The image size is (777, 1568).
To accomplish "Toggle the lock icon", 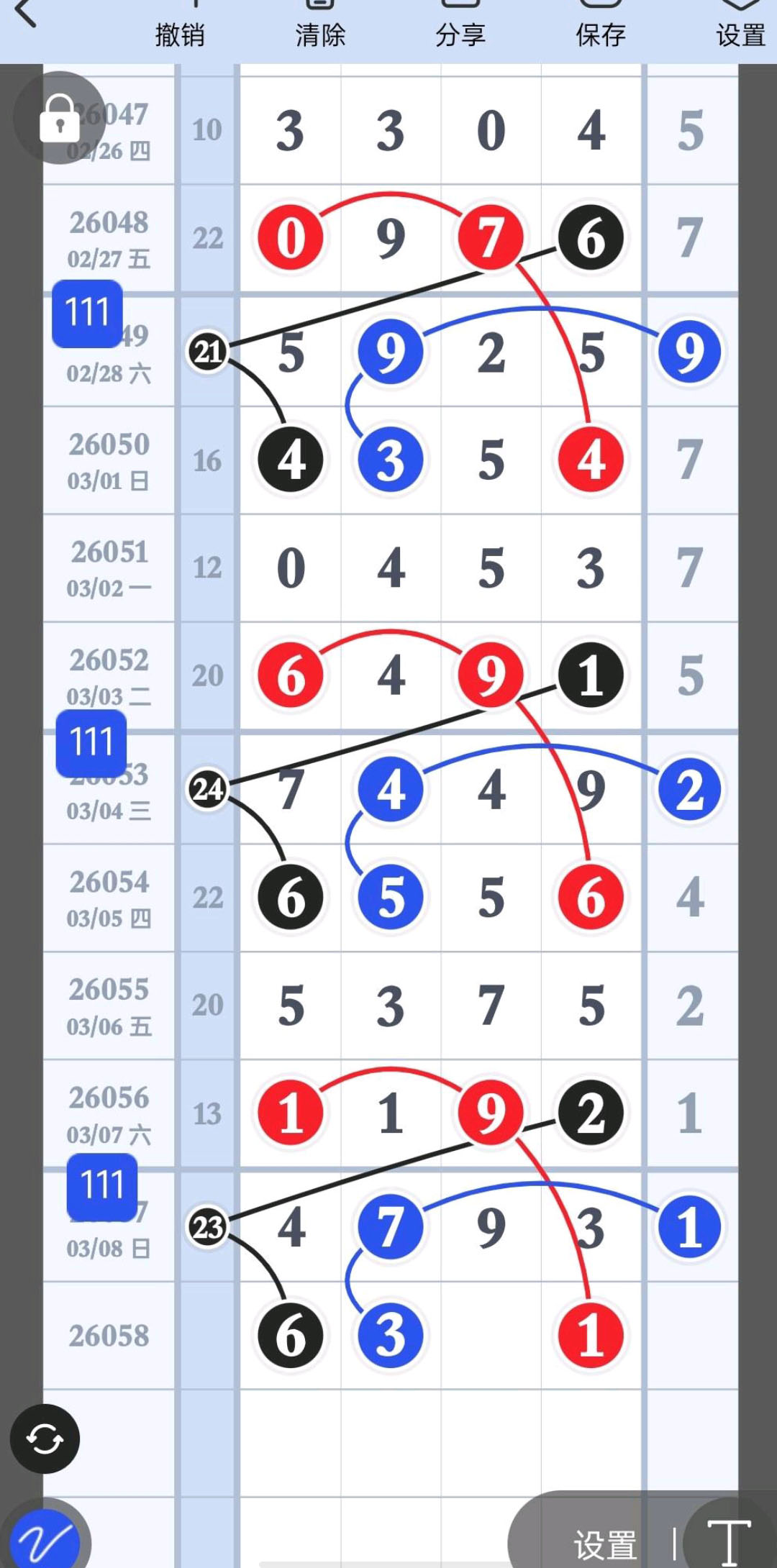I will 59,118.
